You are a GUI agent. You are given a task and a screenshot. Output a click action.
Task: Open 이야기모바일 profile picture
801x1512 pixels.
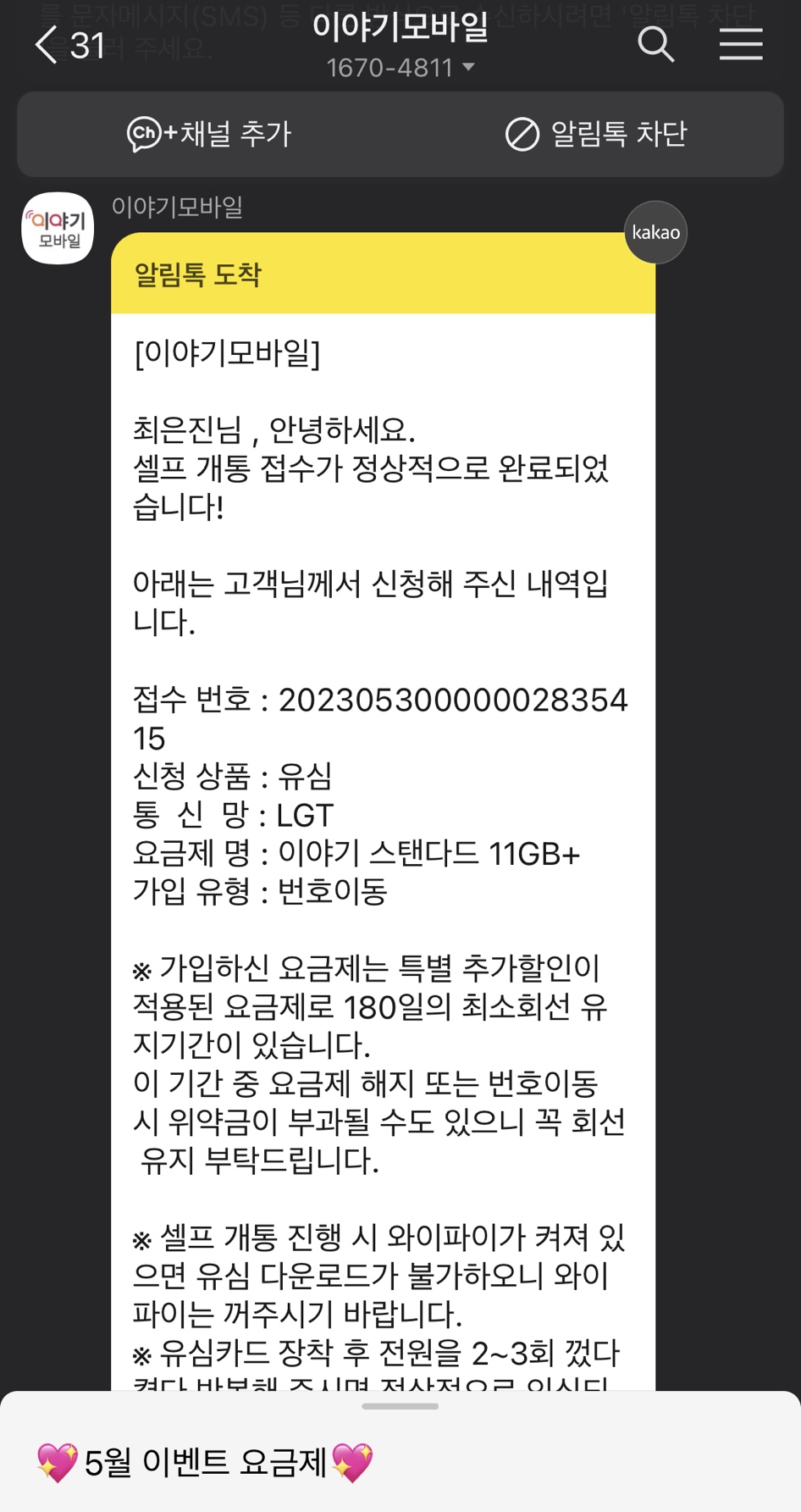pos(58,229)
